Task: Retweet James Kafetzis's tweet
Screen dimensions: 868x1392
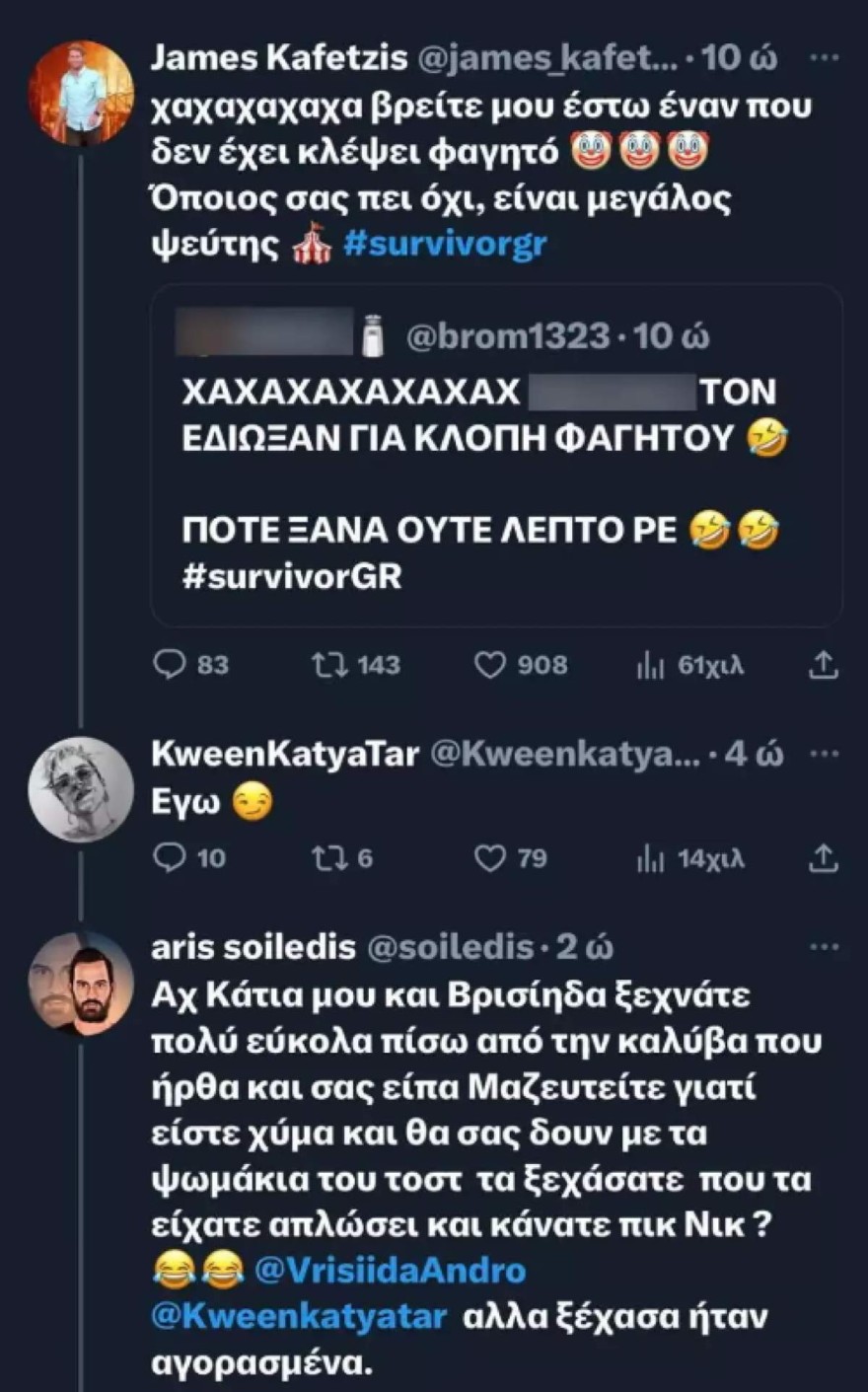Action: click(327, 666)
